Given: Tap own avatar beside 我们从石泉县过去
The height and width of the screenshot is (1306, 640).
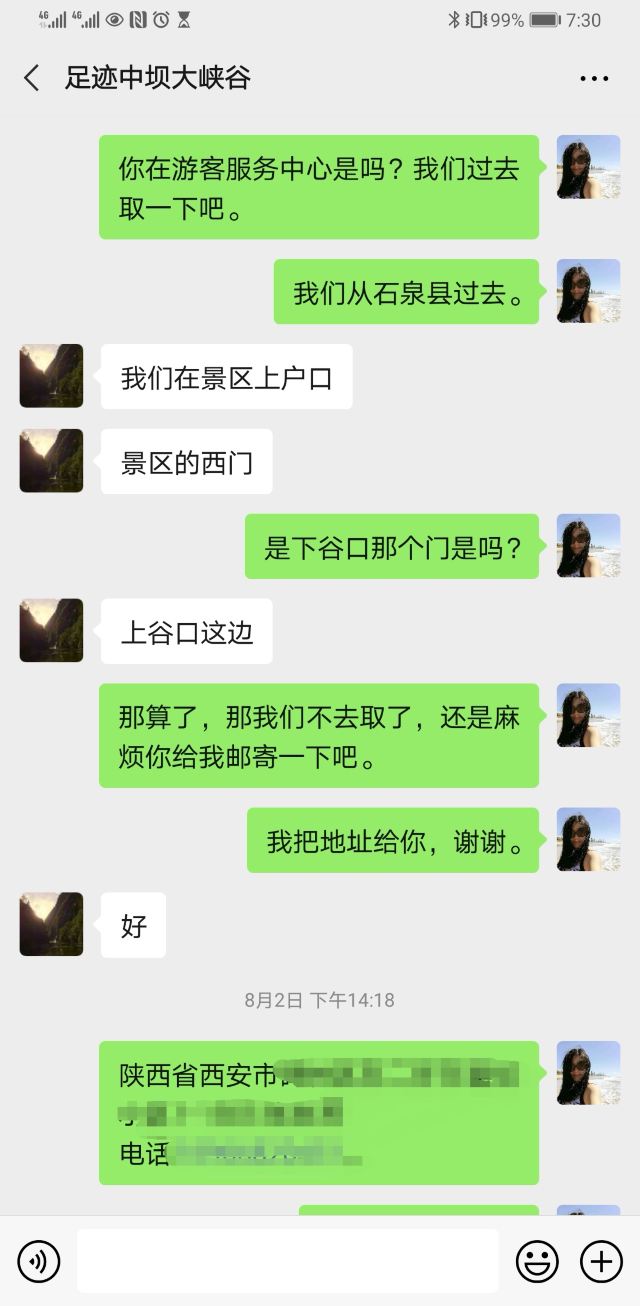Looking at the screenshot, I should (588, 291).
